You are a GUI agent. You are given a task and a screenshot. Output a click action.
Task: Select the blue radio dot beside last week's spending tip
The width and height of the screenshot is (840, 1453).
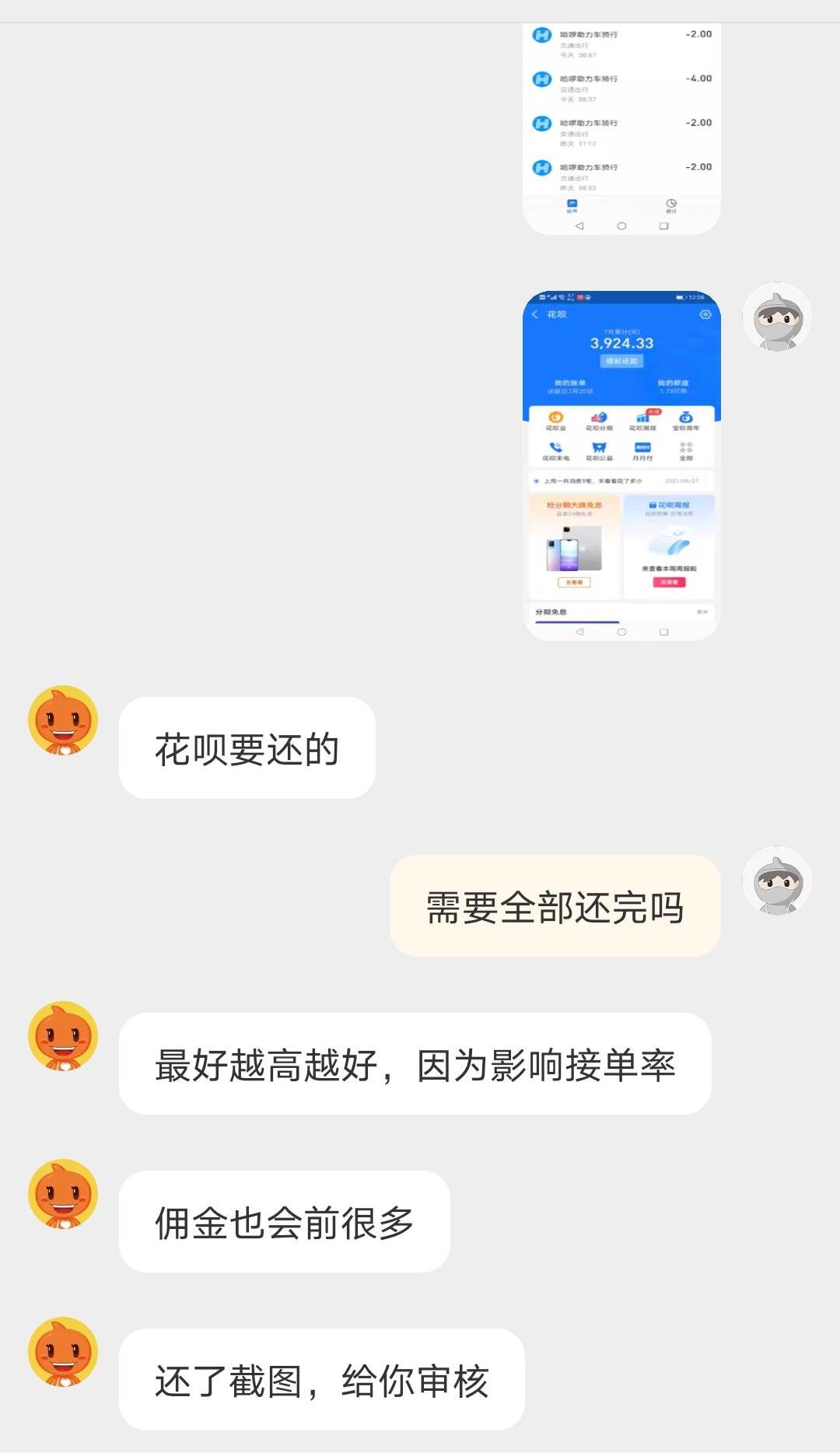click(537, 481)
